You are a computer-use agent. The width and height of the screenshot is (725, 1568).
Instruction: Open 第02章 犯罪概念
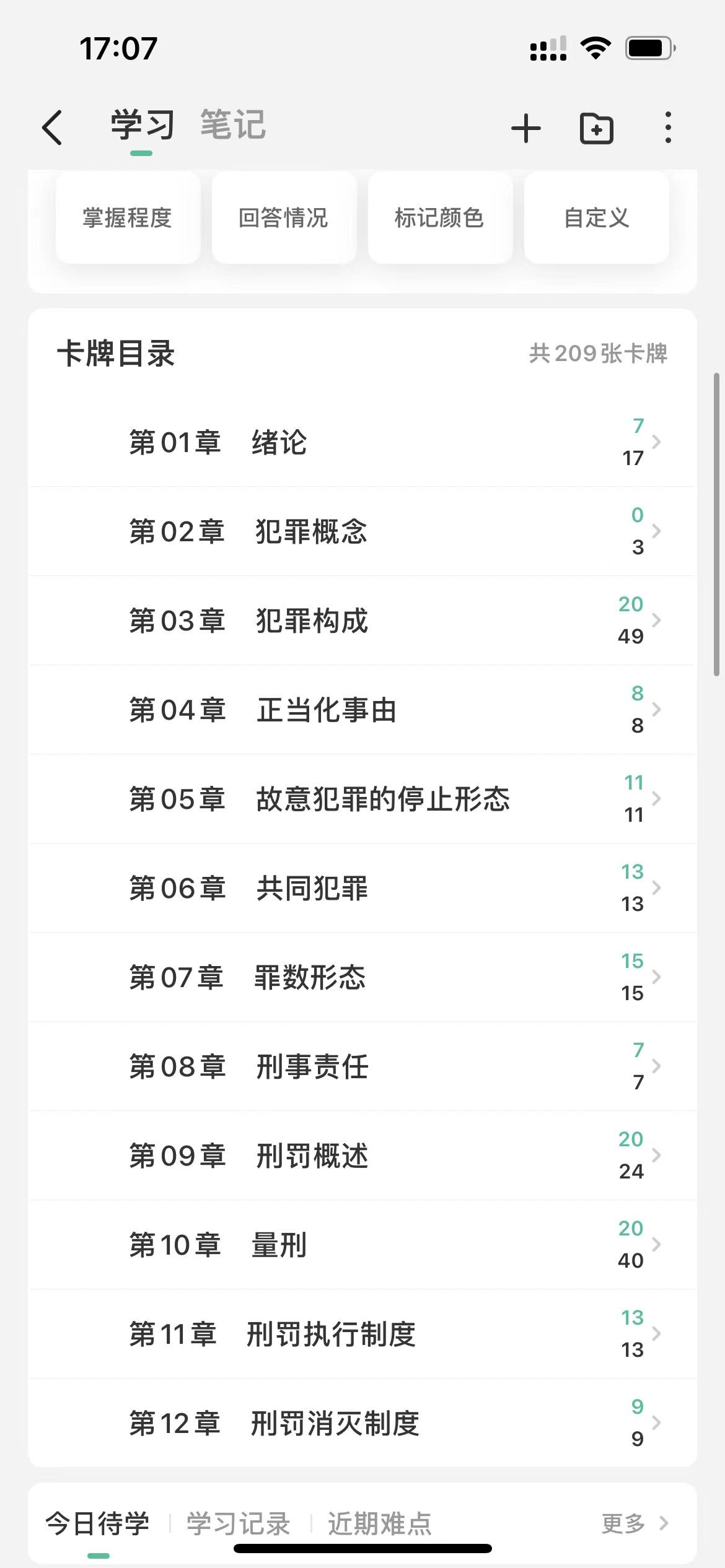coord(362,531)
